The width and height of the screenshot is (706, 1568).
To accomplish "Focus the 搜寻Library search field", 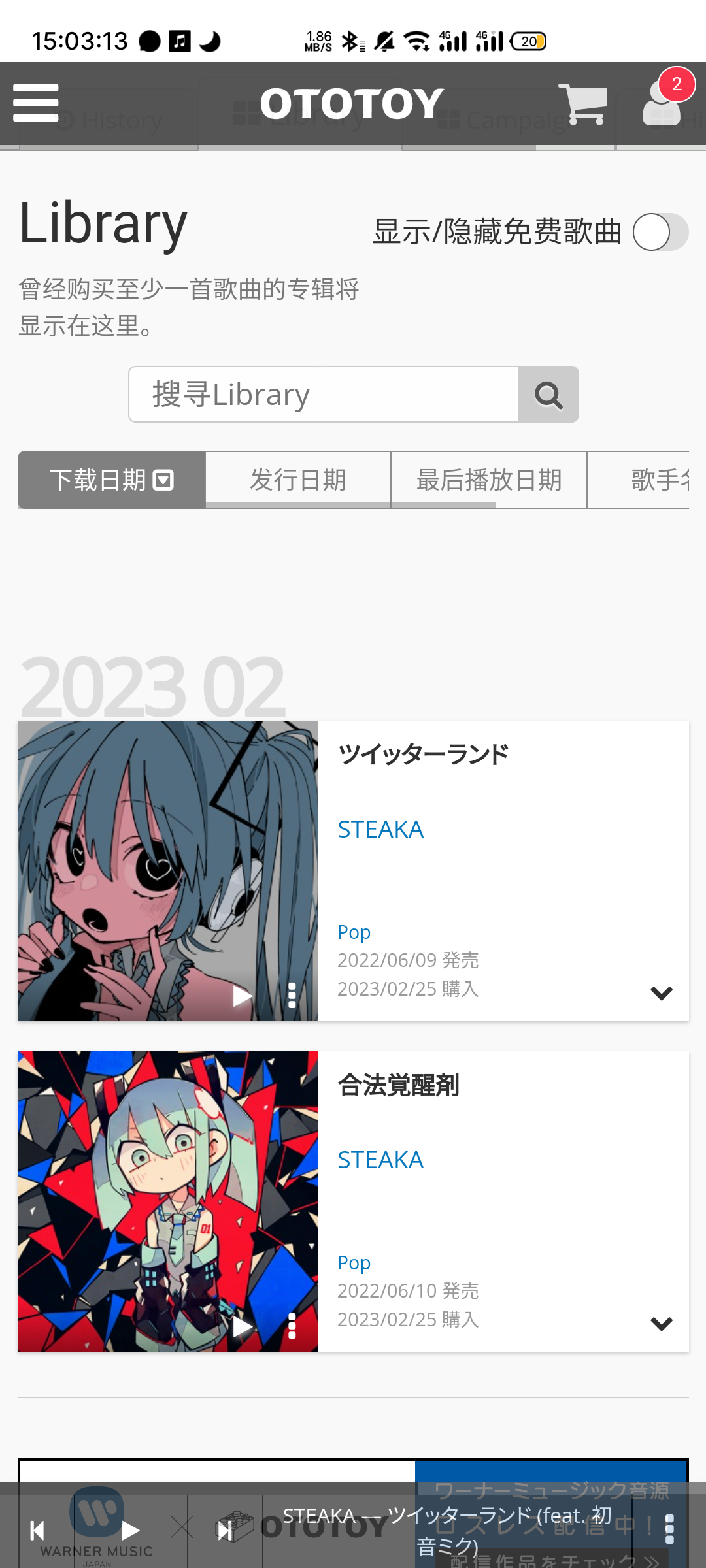I will [x=324, y=395].
